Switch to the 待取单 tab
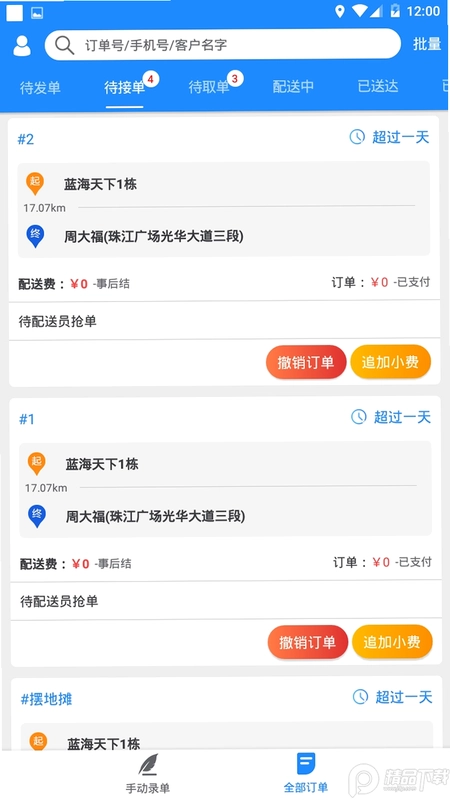The height and width of the screenshot is (800, 450). pos(209,87)
